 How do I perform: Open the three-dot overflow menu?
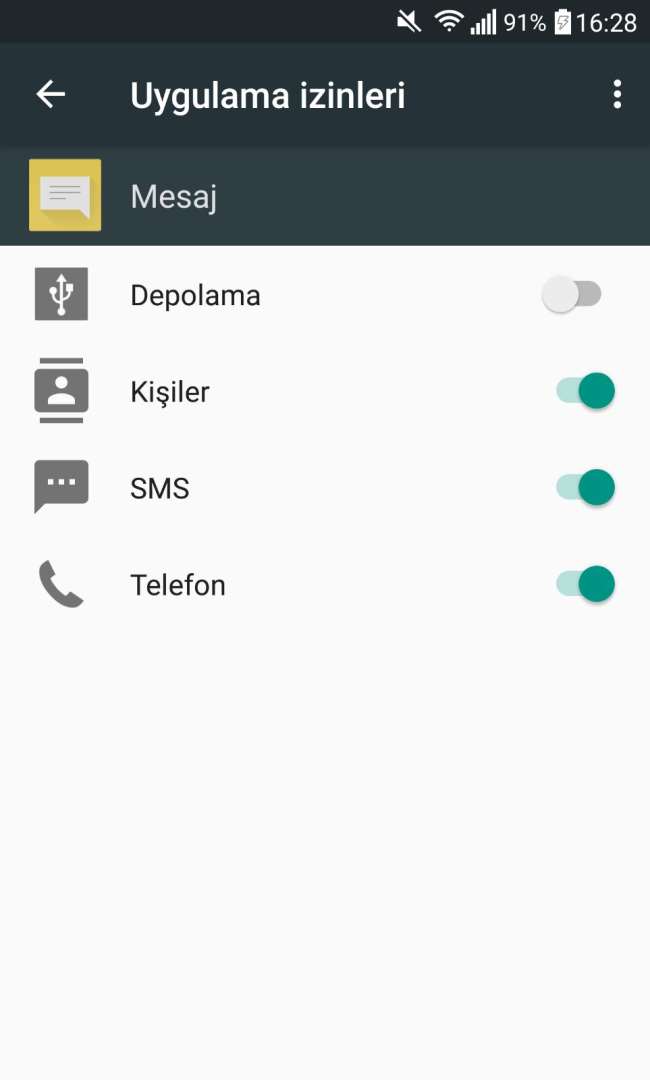[x=617, y=94]
